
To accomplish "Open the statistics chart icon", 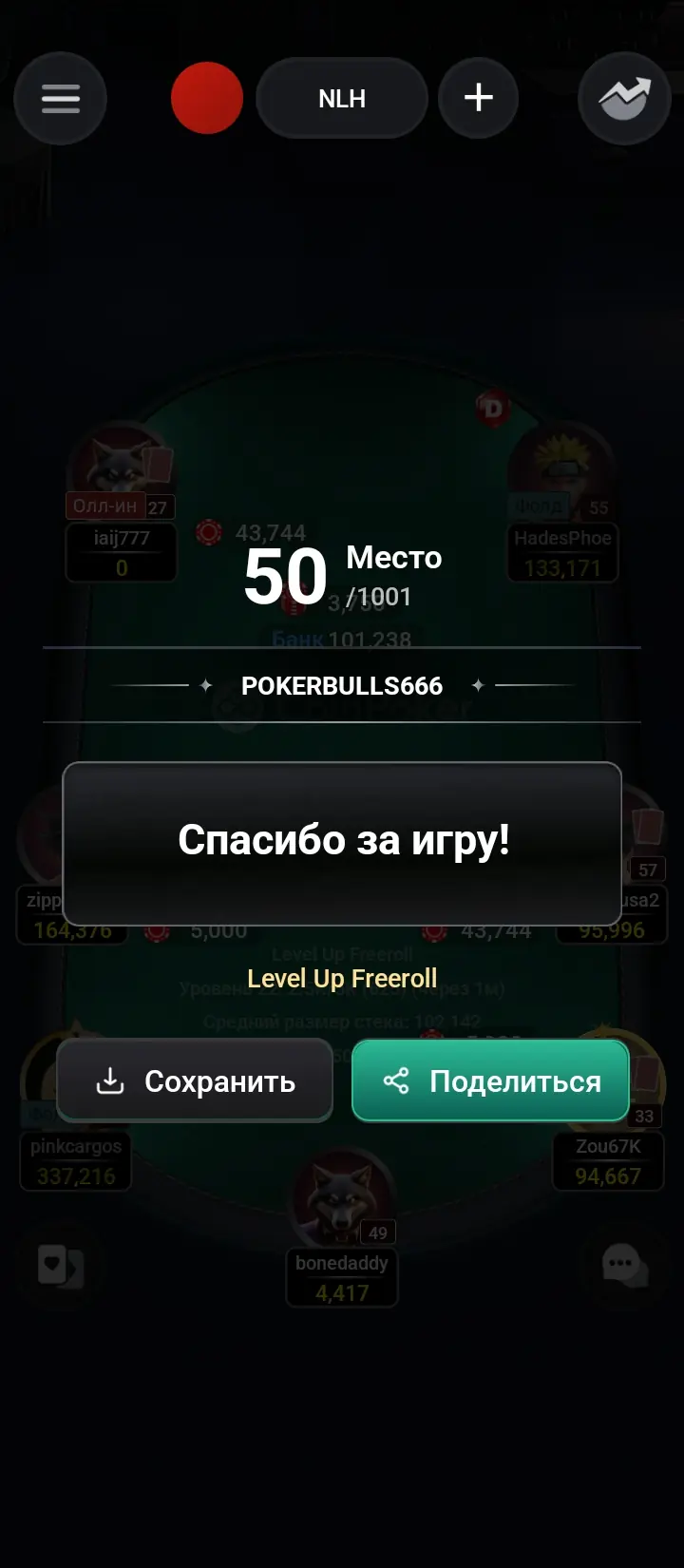I will pyautogui.click(x=624, y=99).
